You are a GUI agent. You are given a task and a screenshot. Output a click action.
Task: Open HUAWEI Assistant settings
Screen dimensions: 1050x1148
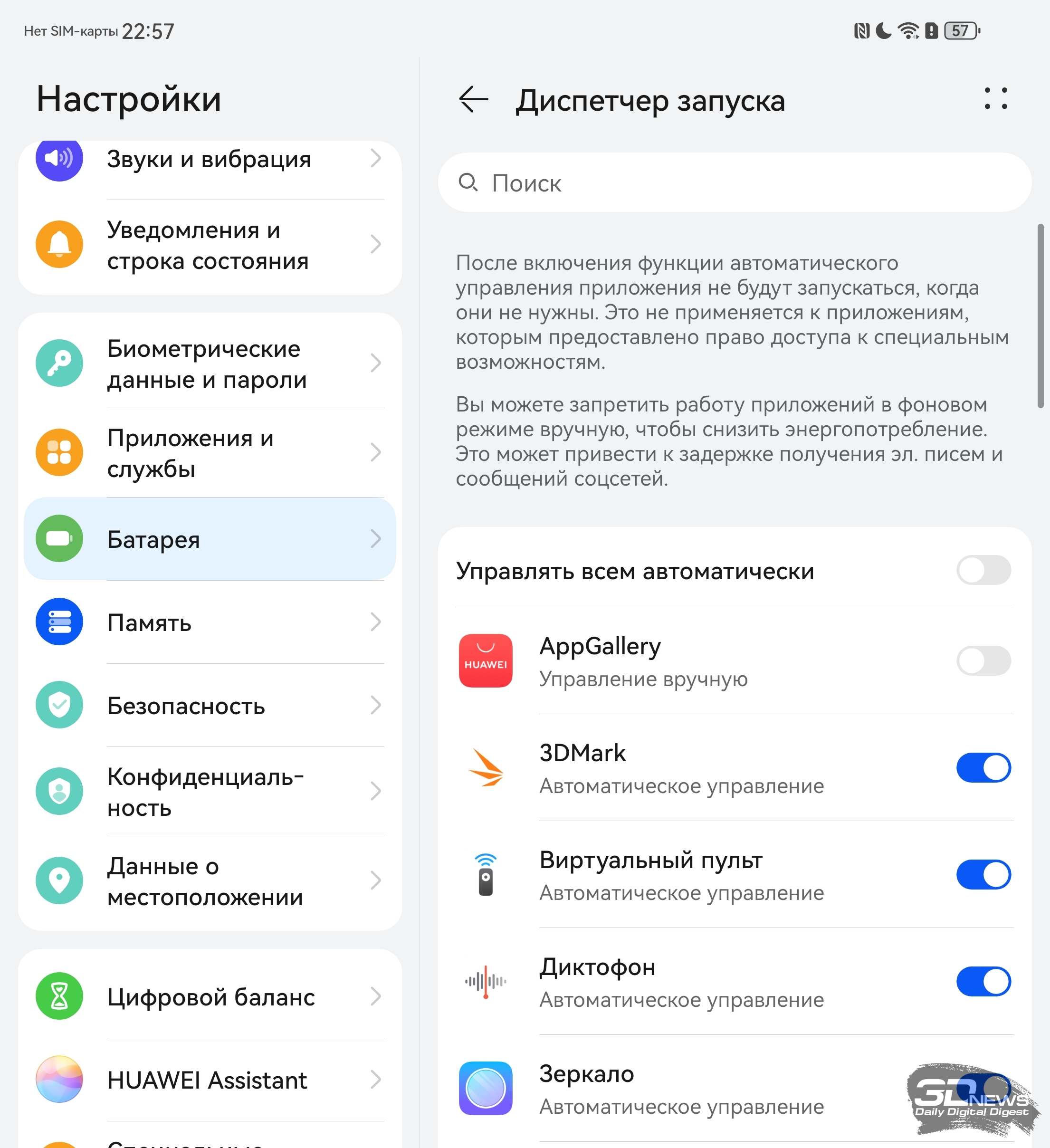tap(210, 1080)
